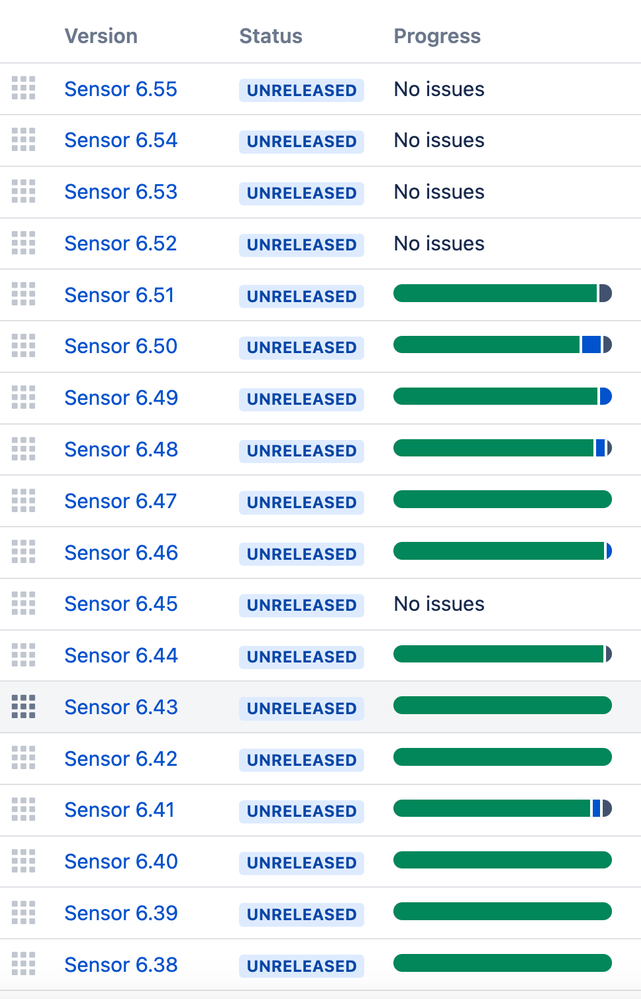Open the Sensor 6.40 release
Viewport: 641px width, 999px height.
tap(120, 862)
